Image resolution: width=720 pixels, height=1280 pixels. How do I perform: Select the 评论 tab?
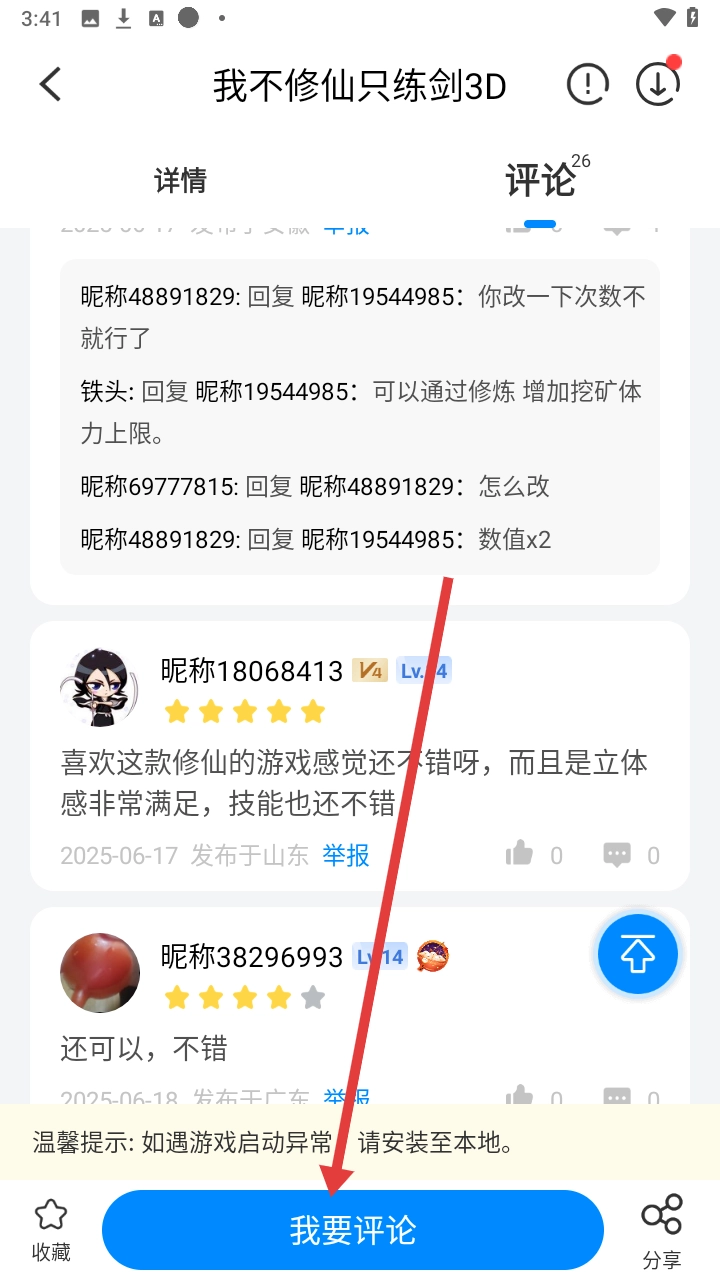[x=540, y=181]
